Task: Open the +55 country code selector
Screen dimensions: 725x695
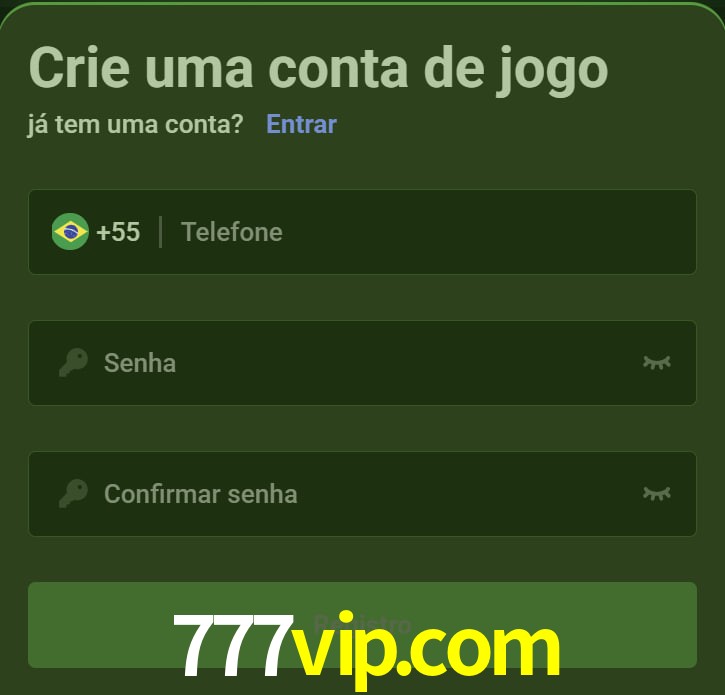Action: tap(97, 232)
